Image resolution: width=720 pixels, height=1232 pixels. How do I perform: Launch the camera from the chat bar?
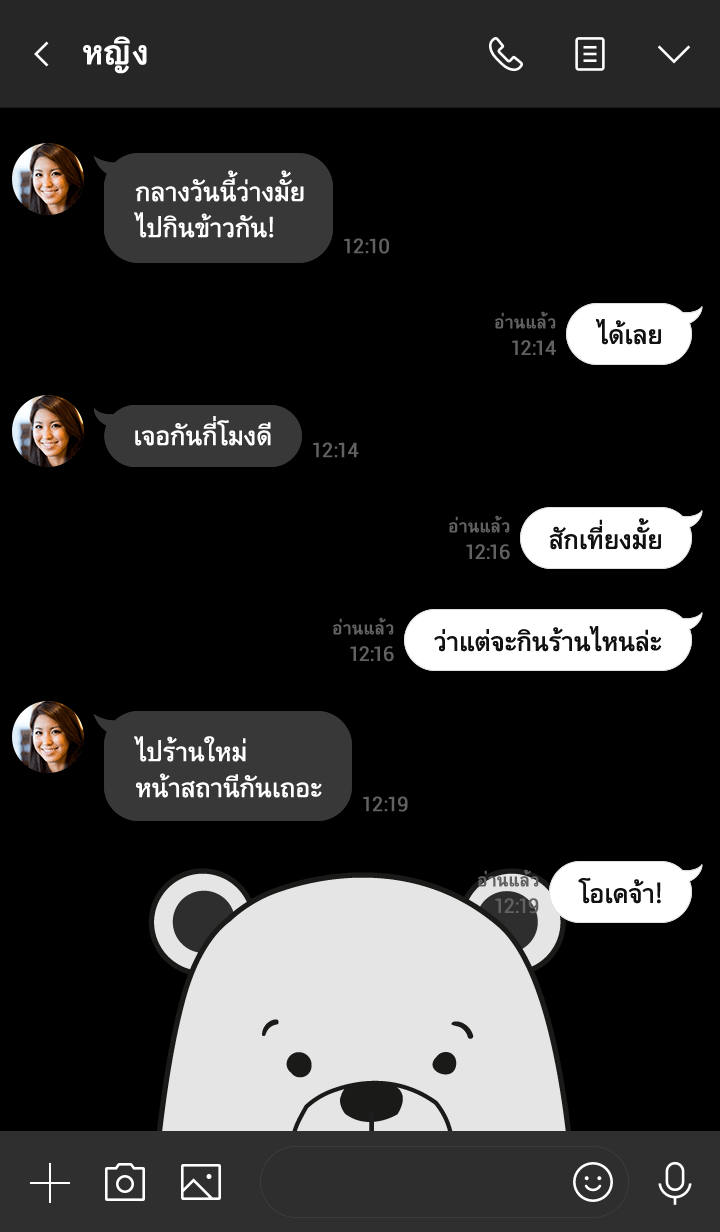[x=125, y=1183]
